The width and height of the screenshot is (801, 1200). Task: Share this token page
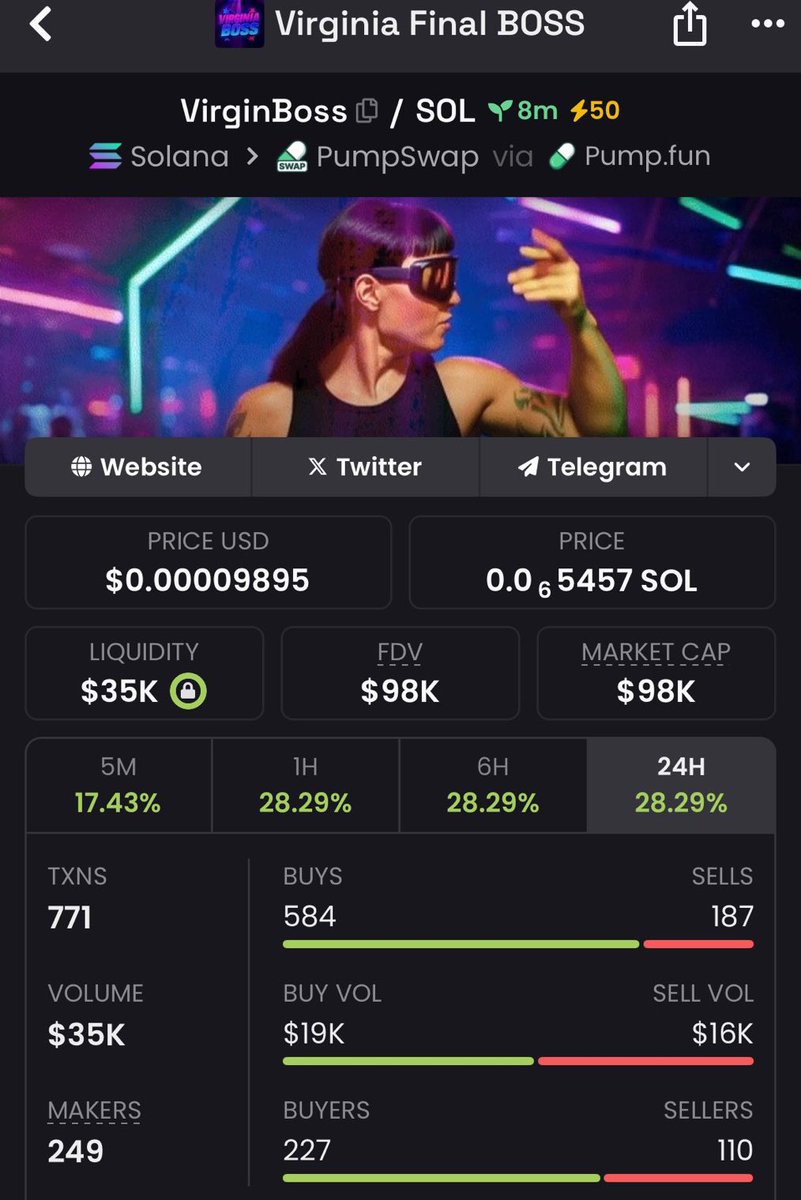[x=690, y=26]
